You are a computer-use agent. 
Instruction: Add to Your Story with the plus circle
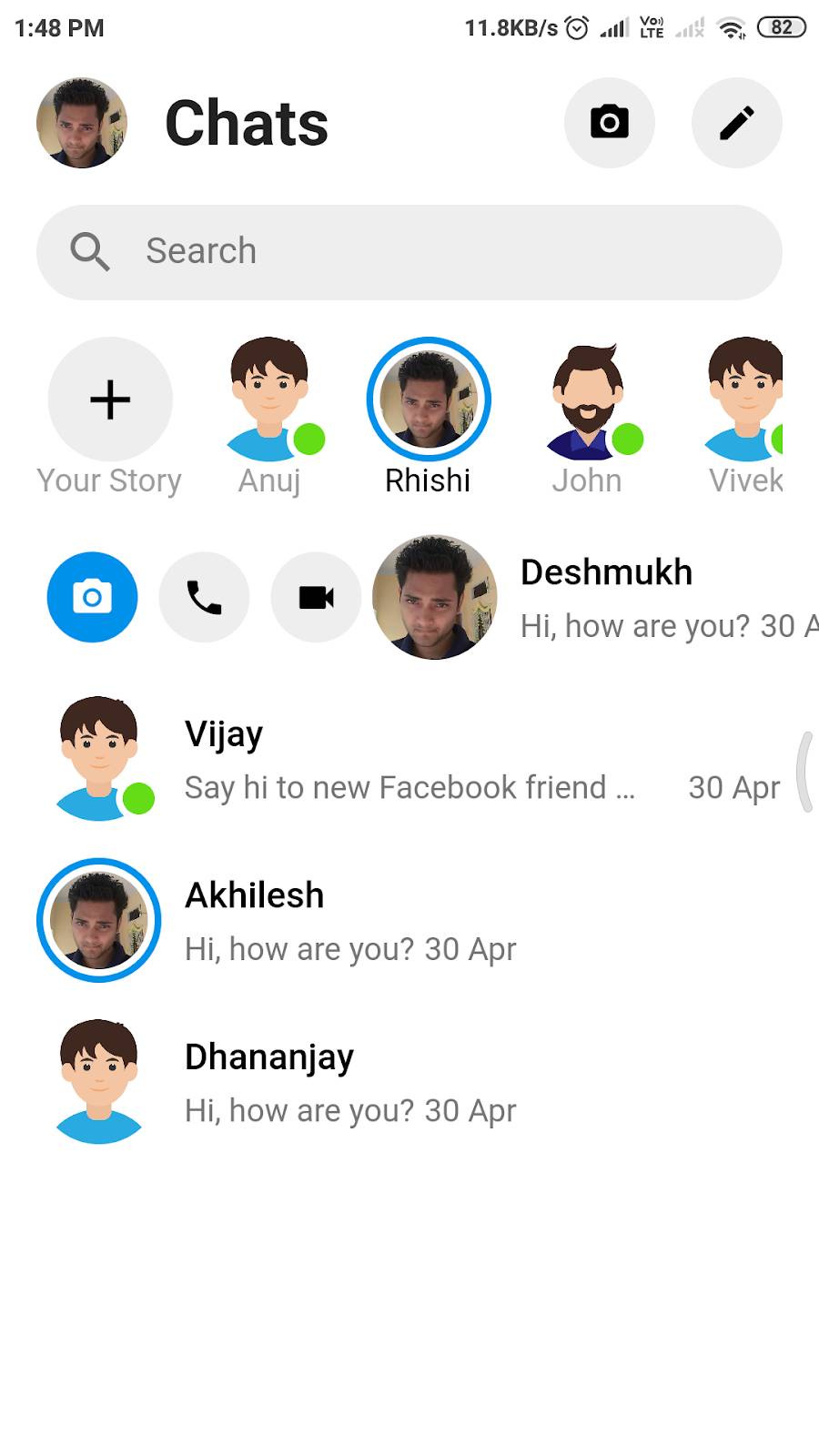[109, 399]
